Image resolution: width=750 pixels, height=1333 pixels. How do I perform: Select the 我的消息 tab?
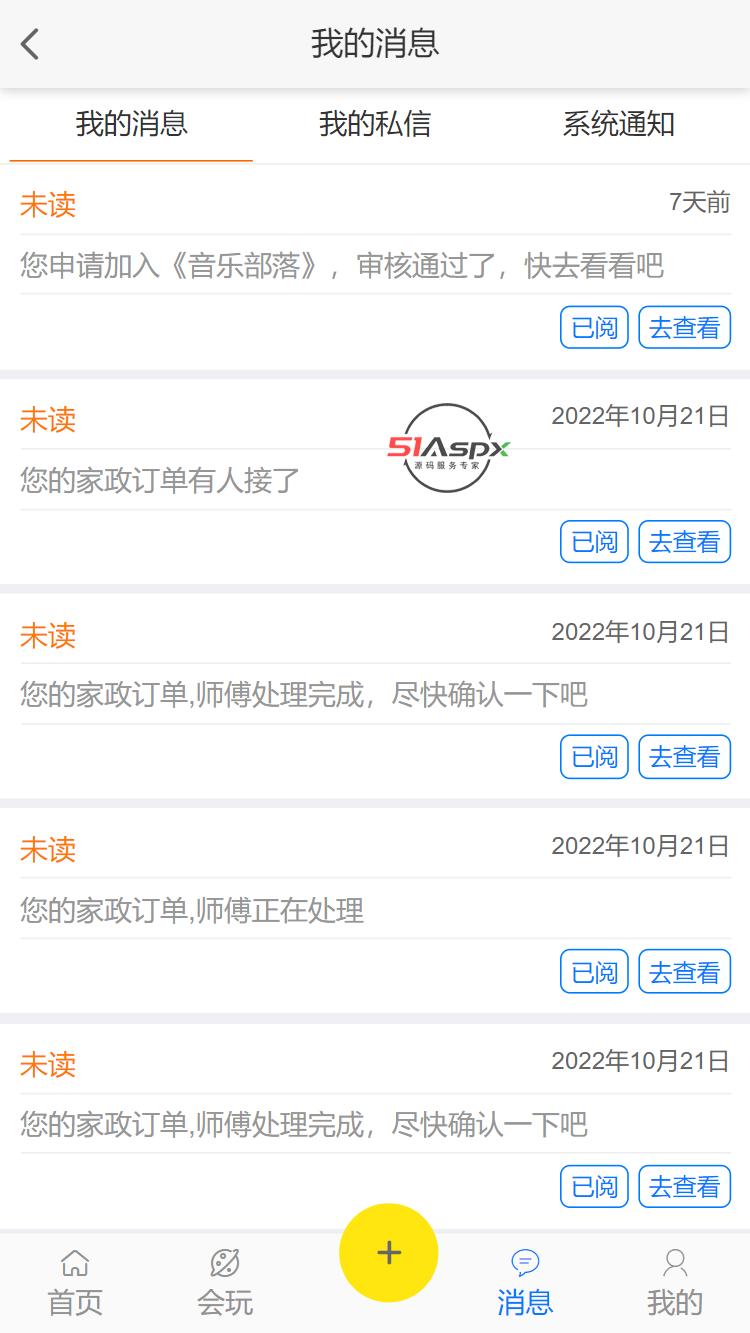[x=131, y=124]
